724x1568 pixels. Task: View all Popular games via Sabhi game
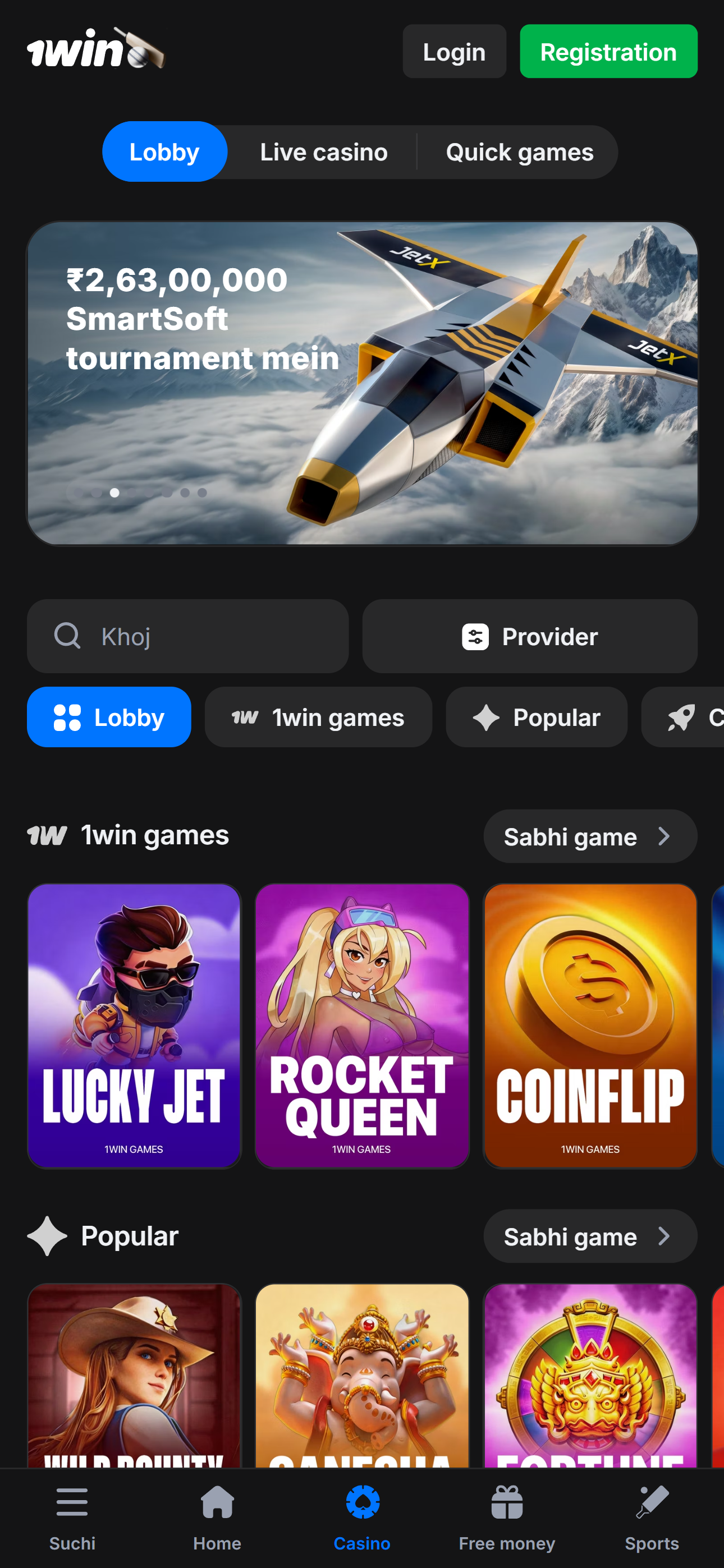coord(589,1236)
